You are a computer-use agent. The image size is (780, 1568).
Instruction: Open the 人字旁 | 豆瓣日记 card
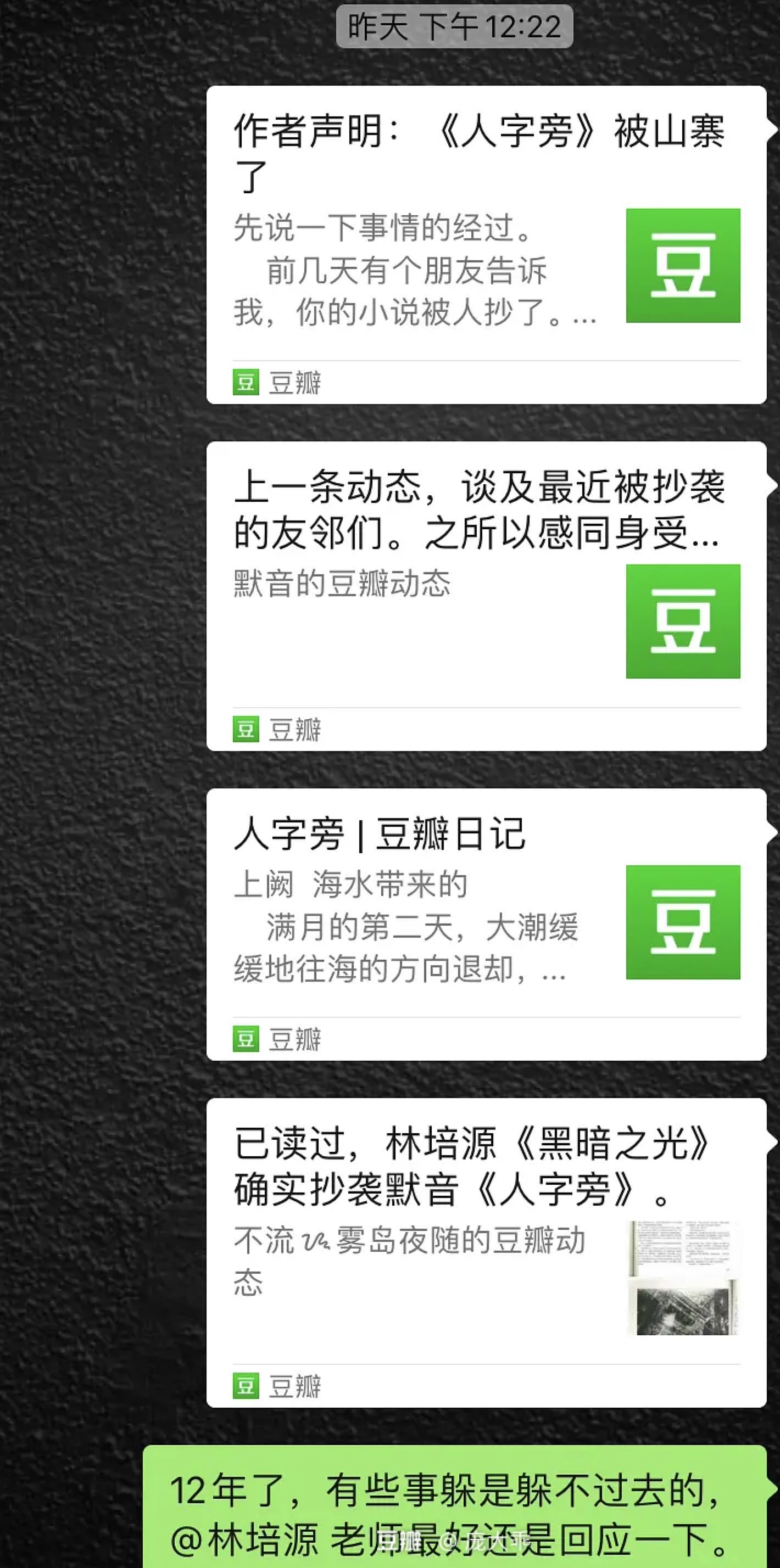[x=485, y=924]
